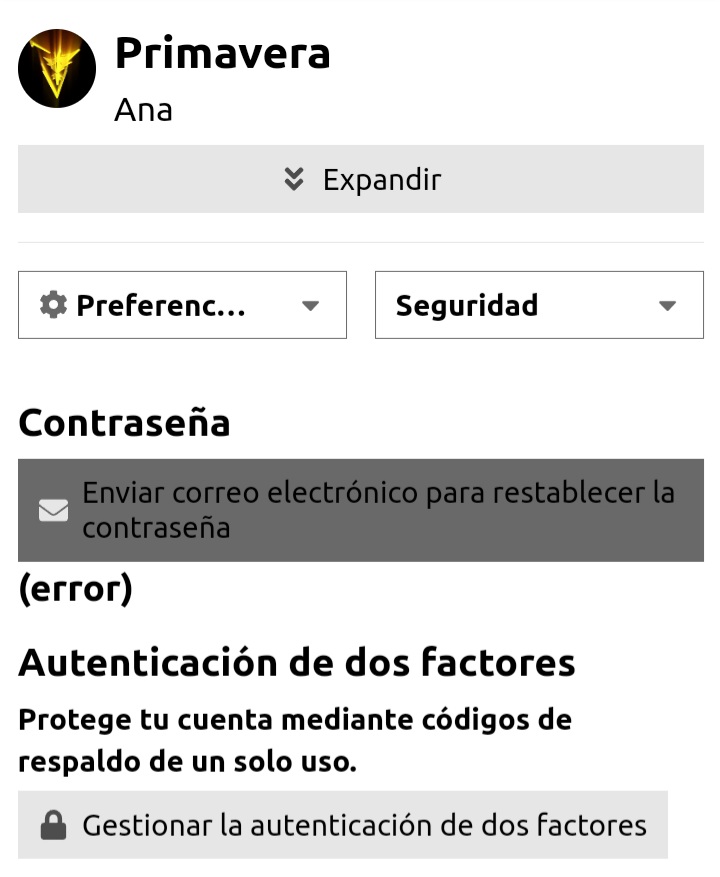Screen dimensions: 720x877
Task: Expand the profile section with Expandir
Action: coord(360,180)
